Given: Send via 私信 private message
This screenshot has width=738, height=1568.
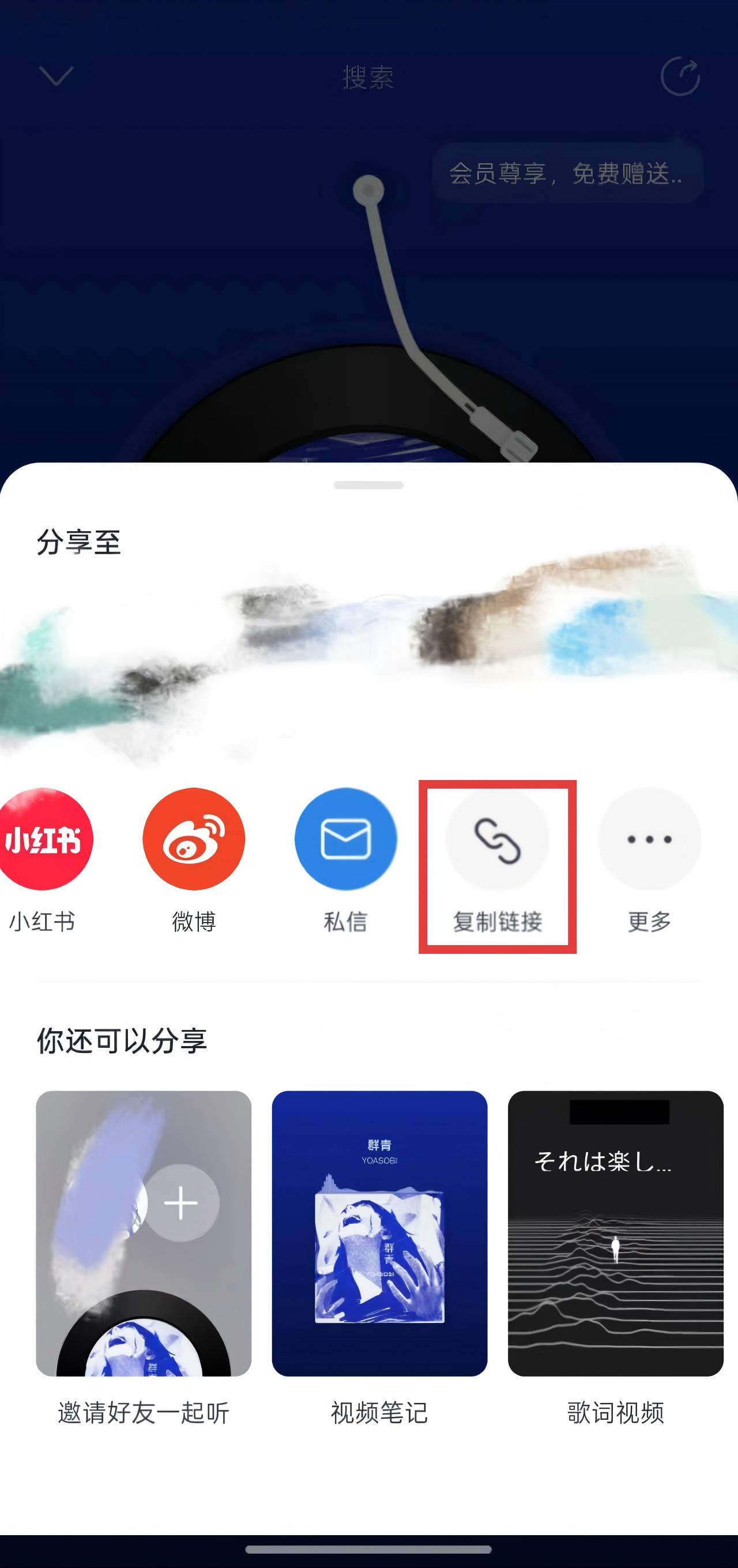Looking at the screenshot, I should tap(345, 840).
